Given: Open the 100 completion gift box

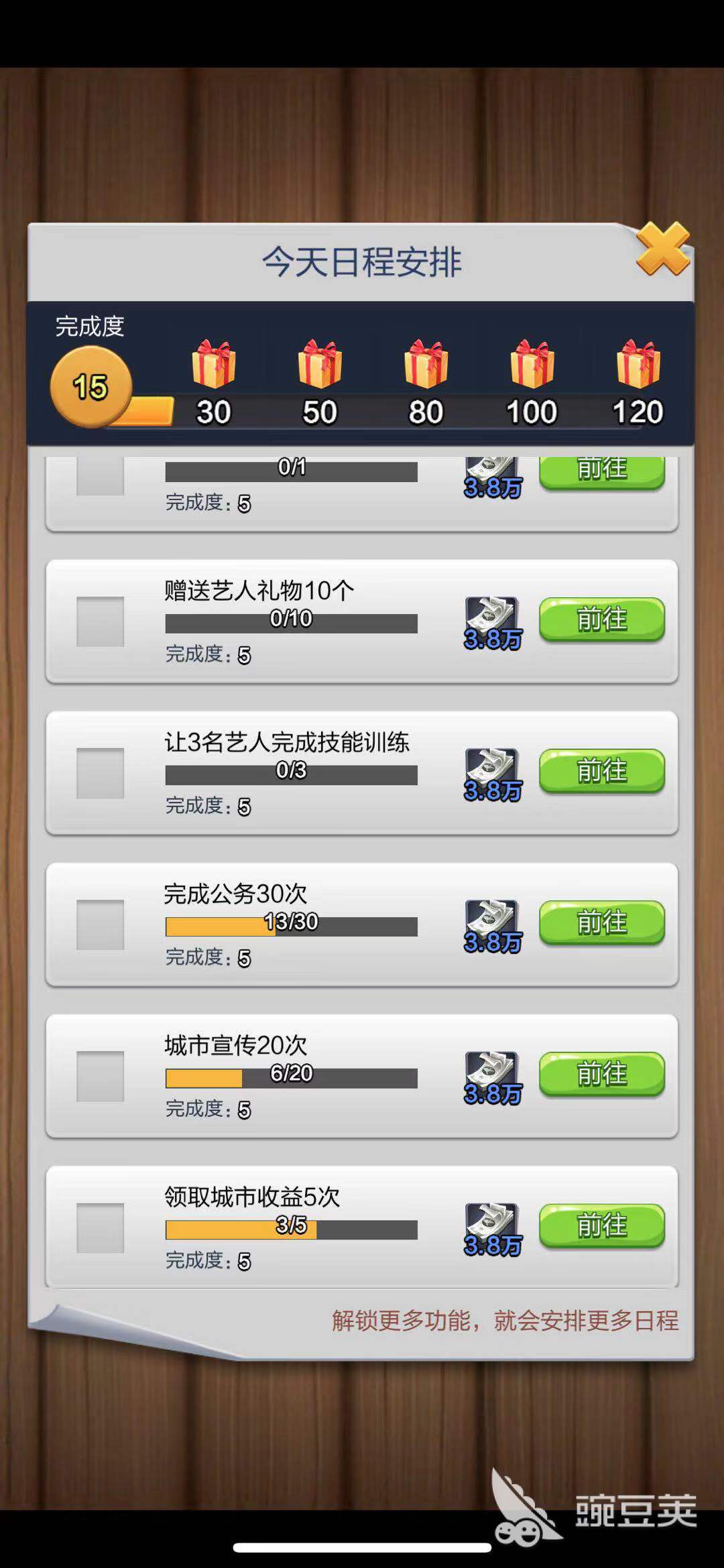Looking at the screenshot, I should coord(532,365).
